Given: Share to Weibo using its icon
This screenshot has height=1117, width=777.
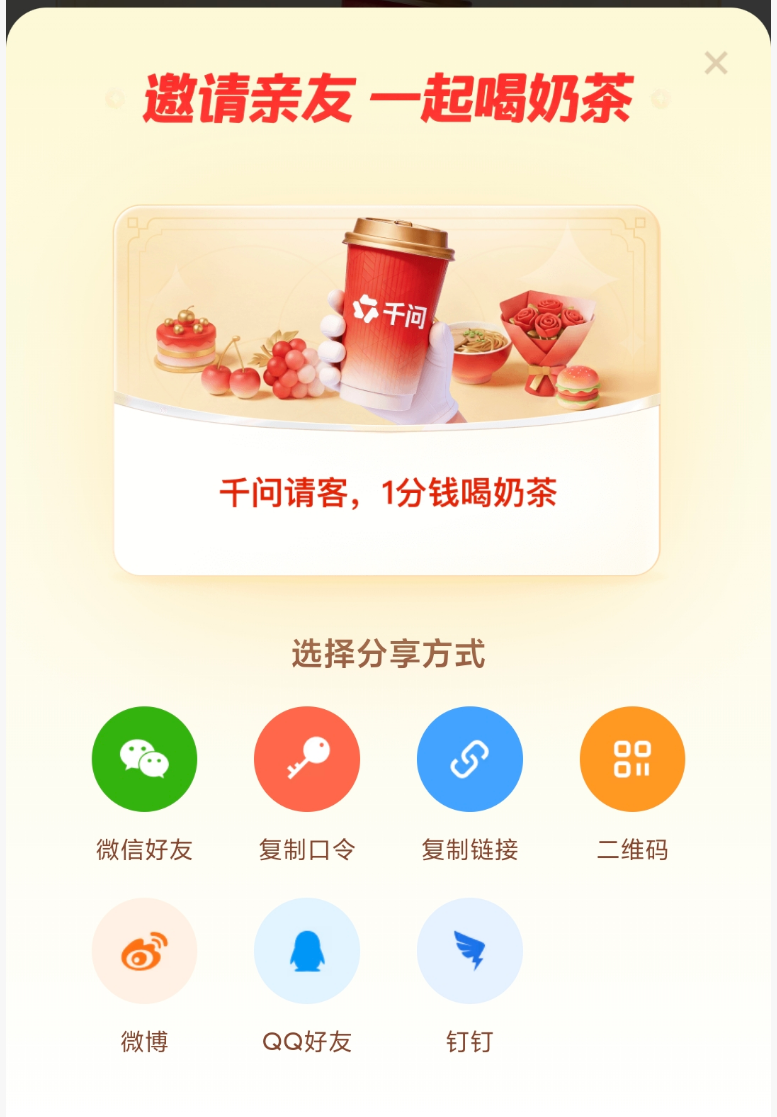Looking at the screenshot, I should (x=144, y=951).
